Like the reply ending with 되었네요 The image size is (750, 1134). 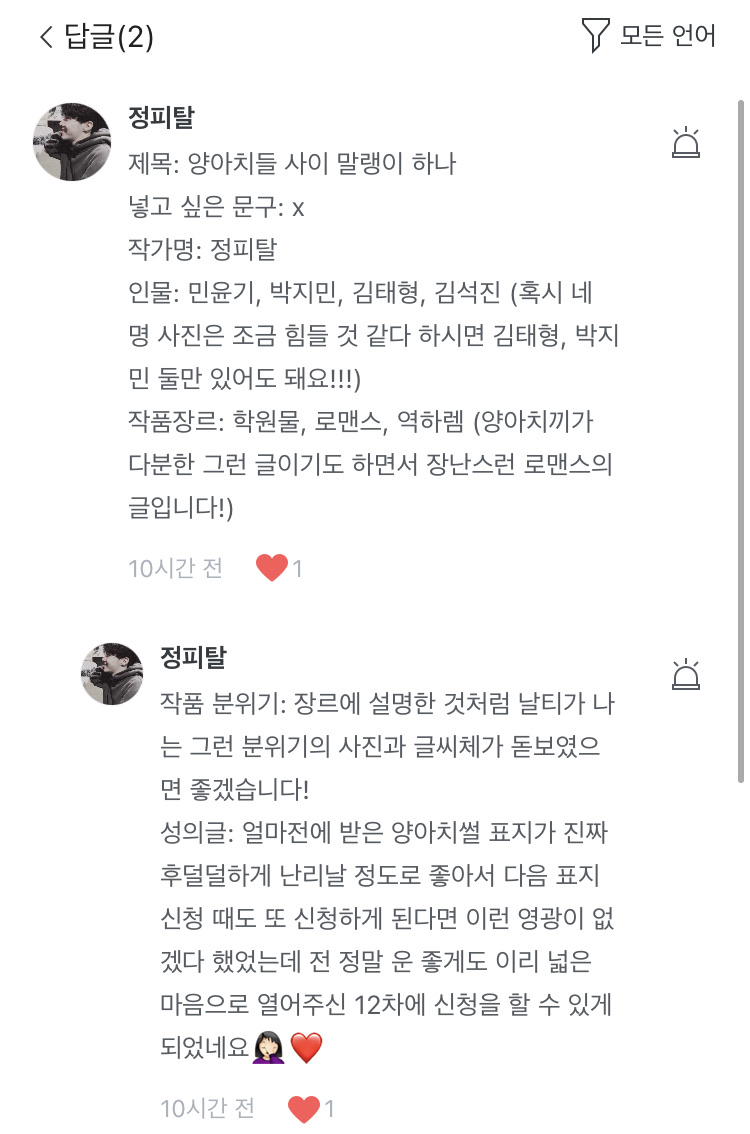[303, 1108]
